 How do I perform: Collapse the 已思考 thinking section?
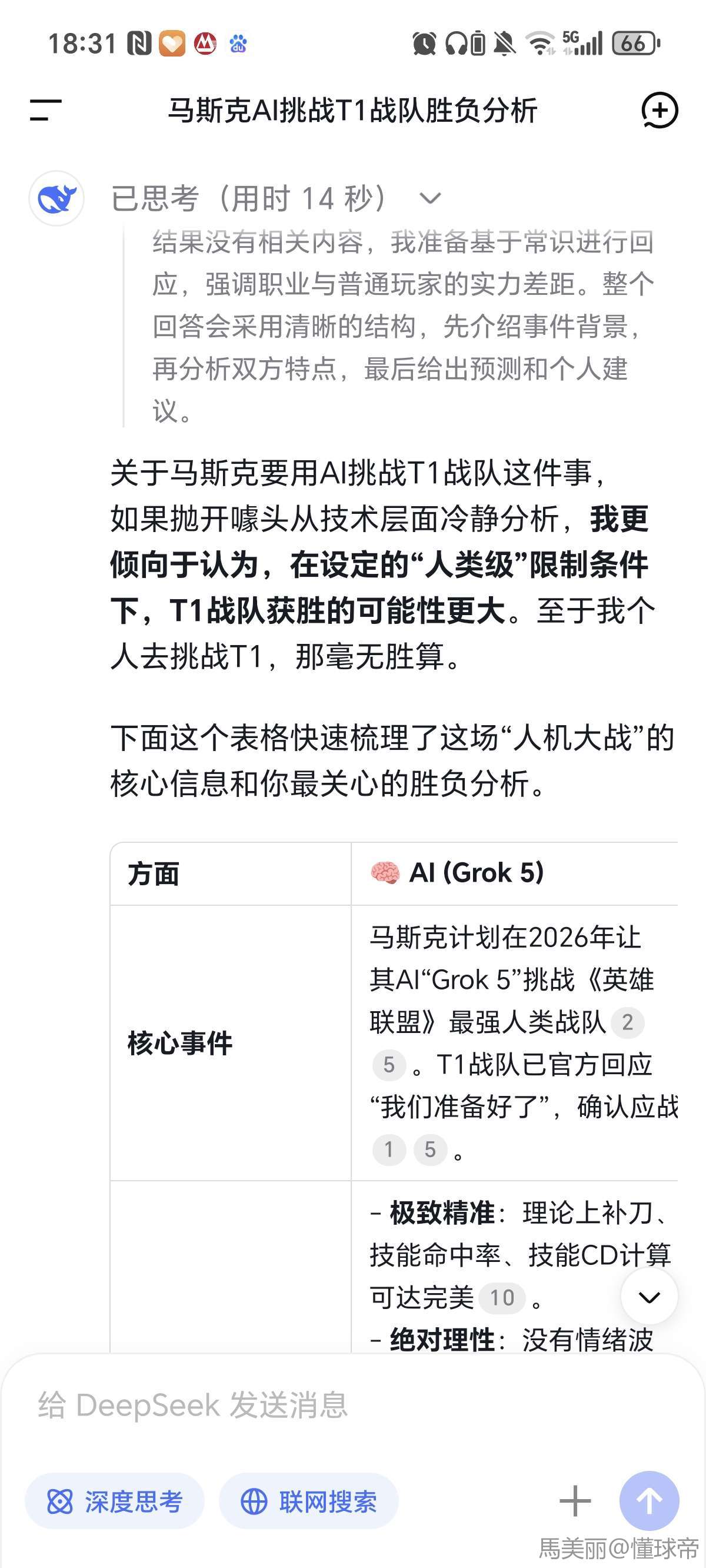coord(429,198)
